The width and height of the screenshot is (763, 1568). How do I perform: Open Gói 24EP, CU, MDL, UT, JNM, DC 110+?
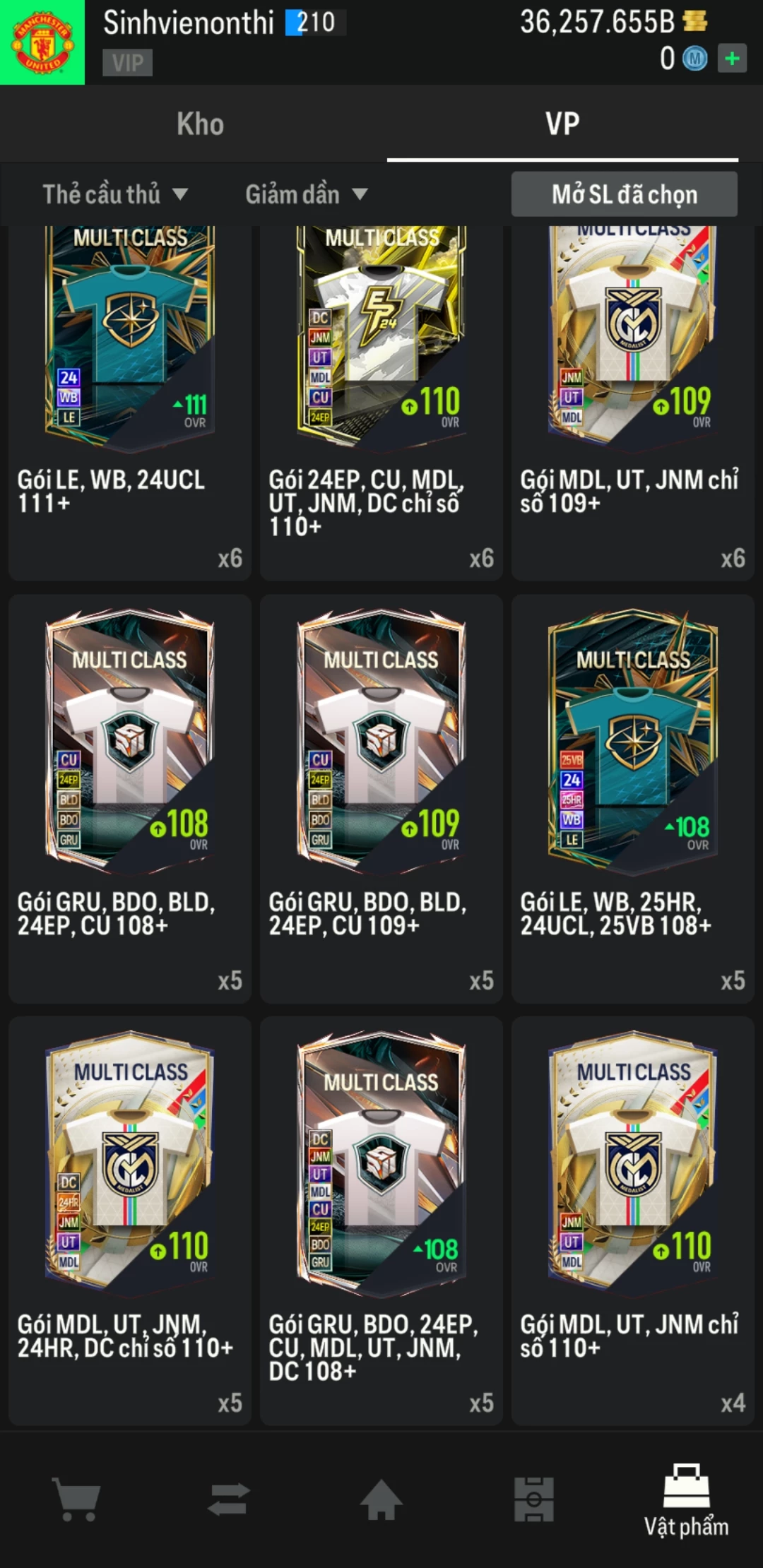click(381, 396)
